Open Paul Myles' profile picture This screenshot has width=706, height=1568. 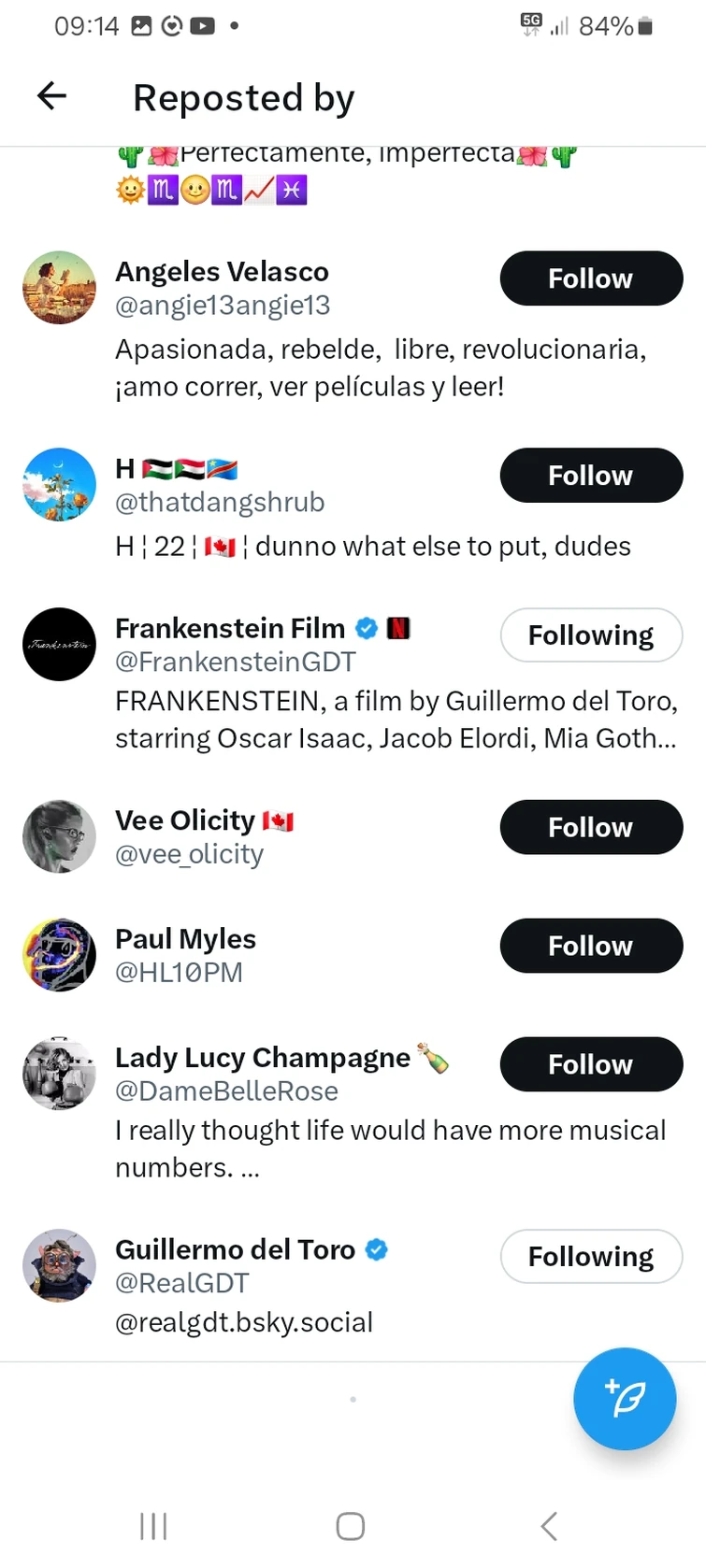(x=60, y=955)
